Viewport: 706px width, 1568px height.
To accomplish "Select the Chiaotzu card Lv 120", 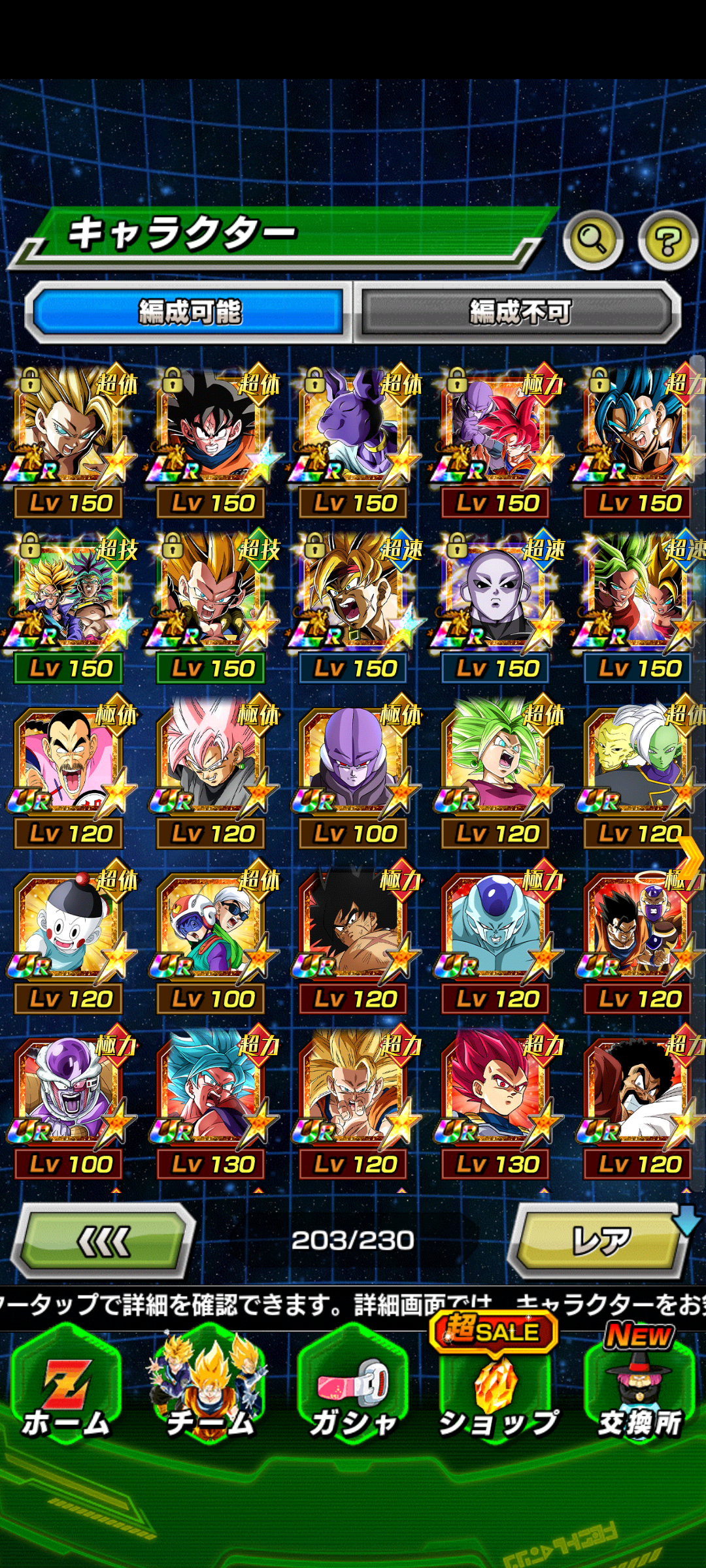I will (69, 938).
